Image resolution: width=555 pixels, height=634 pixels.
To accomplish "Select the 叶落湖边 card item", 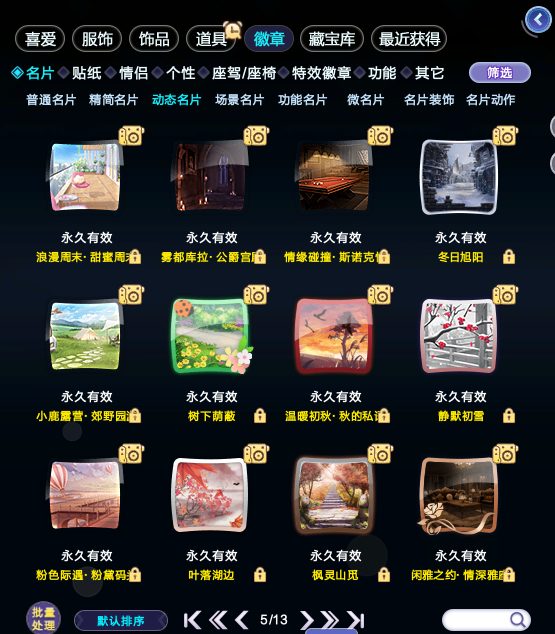I will tap(209, 495).
